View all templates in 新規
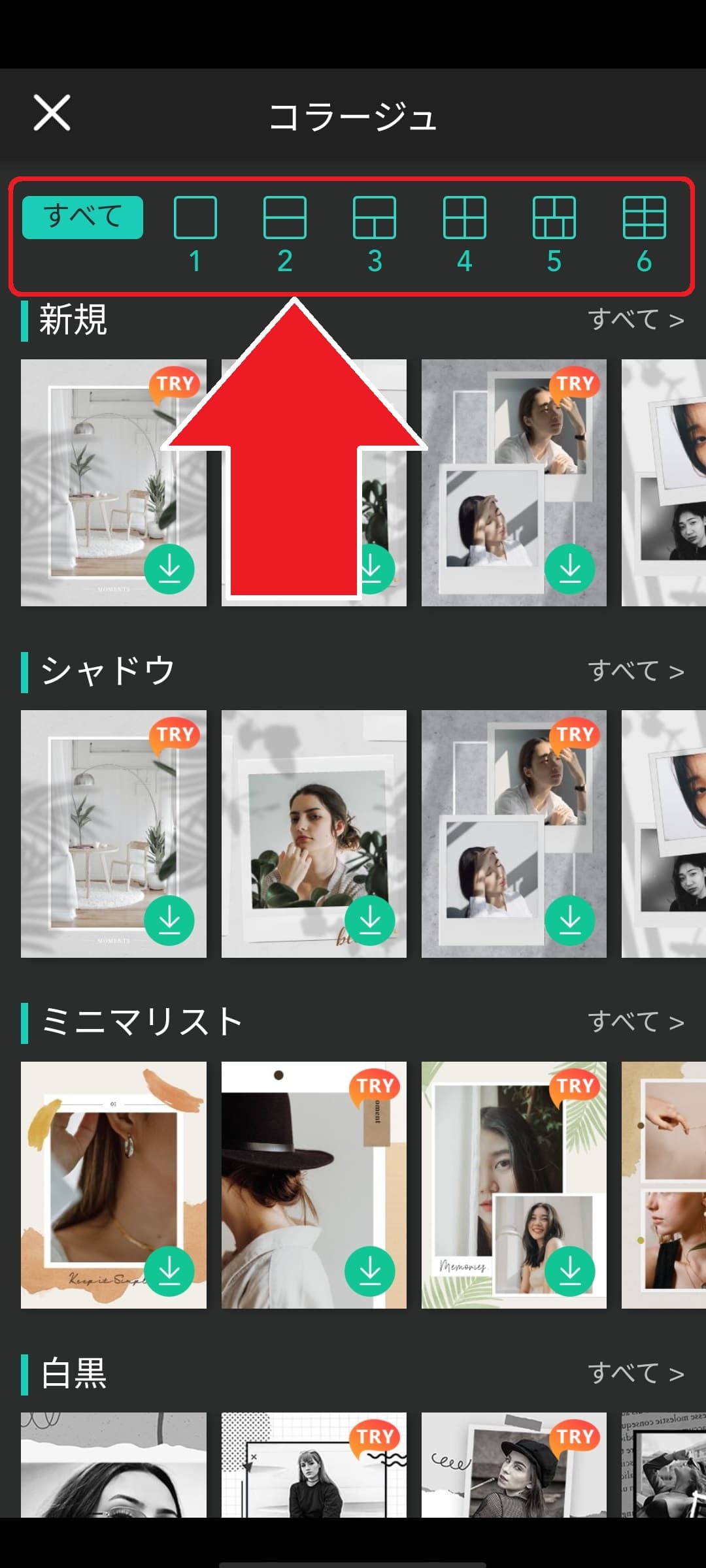This screenshot has height=1568, width=706. pyautogui.click(x=635, y=320)
